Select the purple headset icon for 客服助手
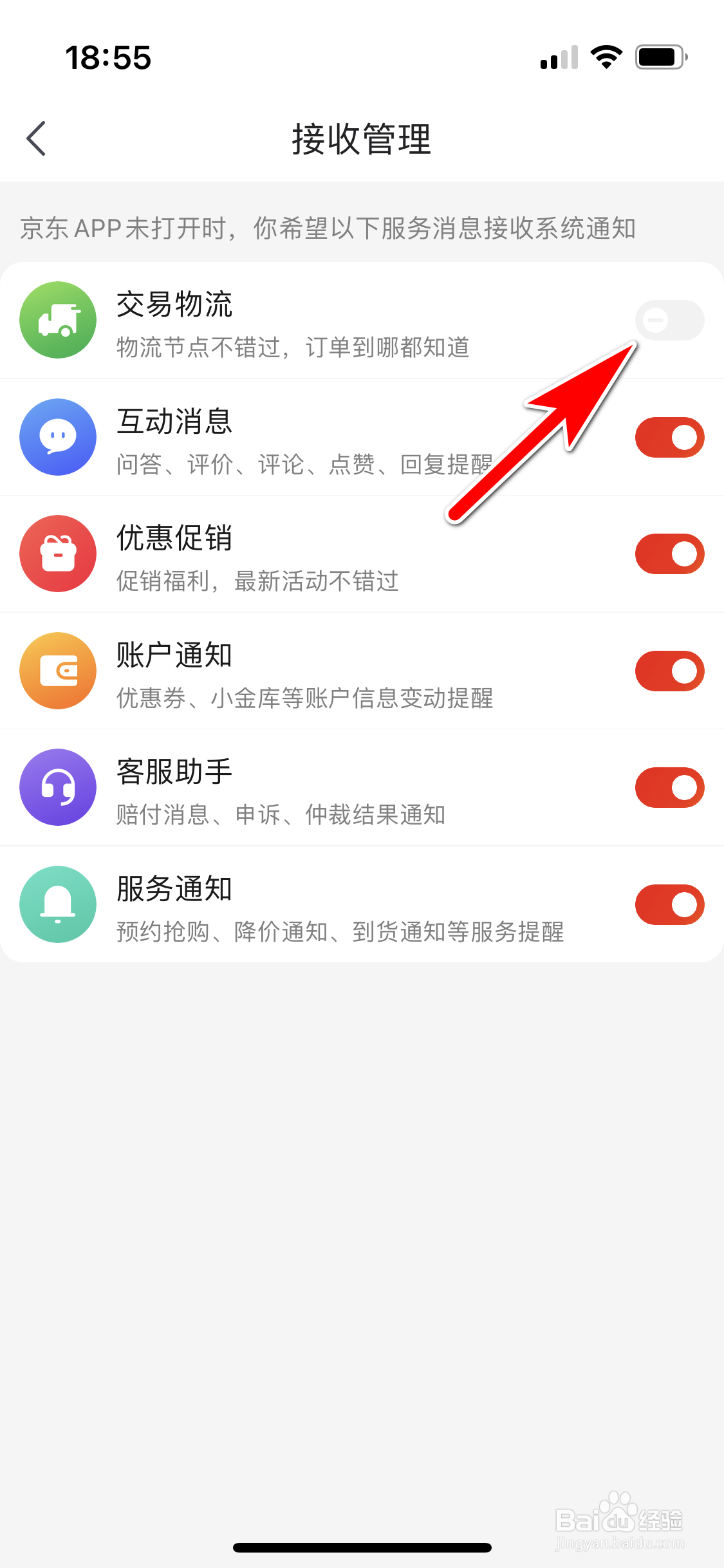The width and height of the screenshot is (724, 1568). tap(58, 787)
